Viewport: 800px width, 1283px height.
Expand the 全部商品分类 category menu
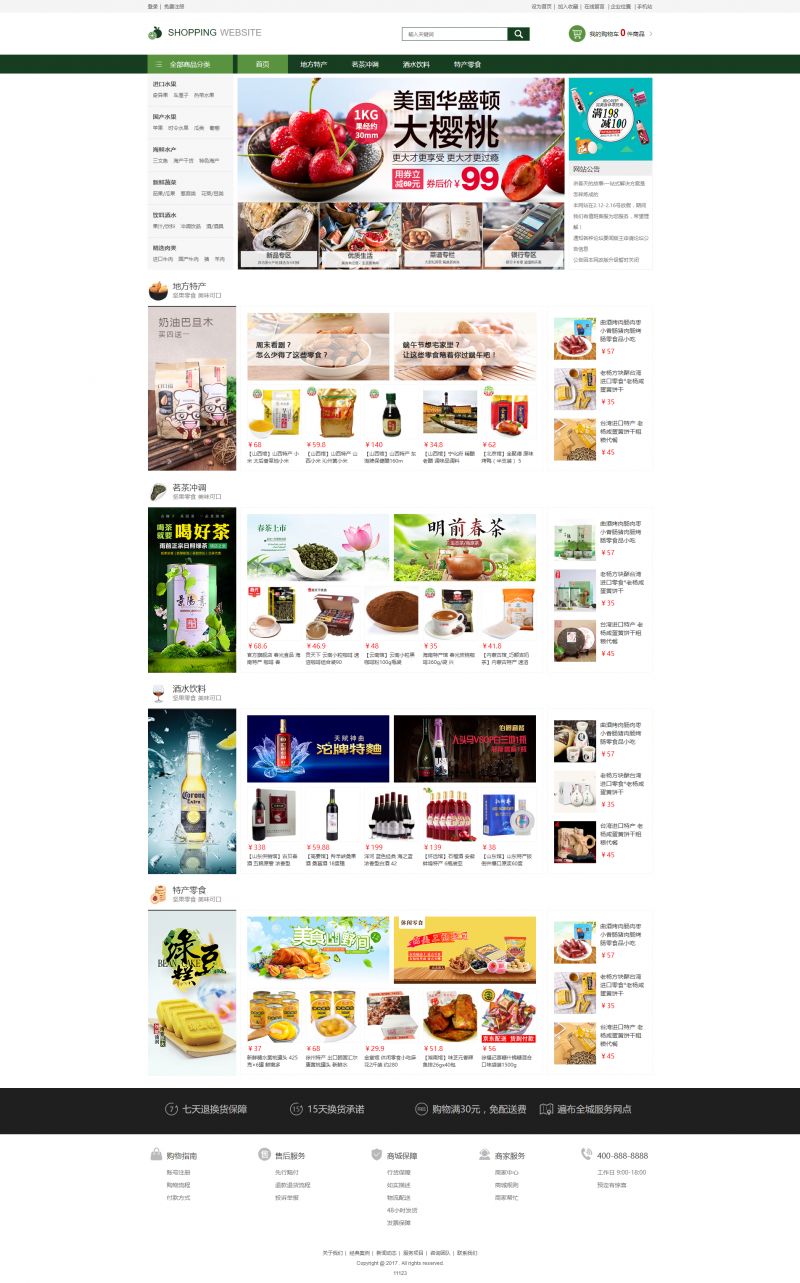[190, 64]
